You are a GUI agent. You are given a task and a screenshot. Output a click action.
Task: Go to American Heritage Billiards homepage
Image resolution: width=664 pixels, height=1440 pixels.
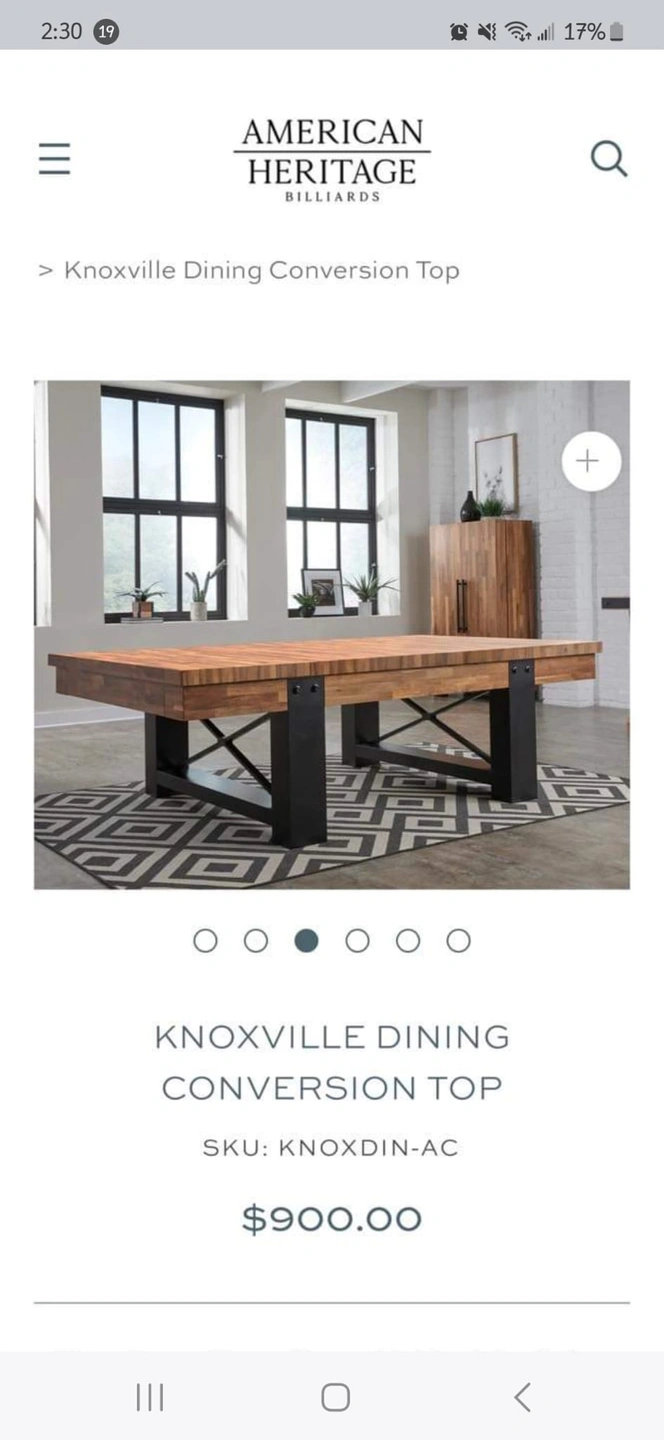point(332,159)
